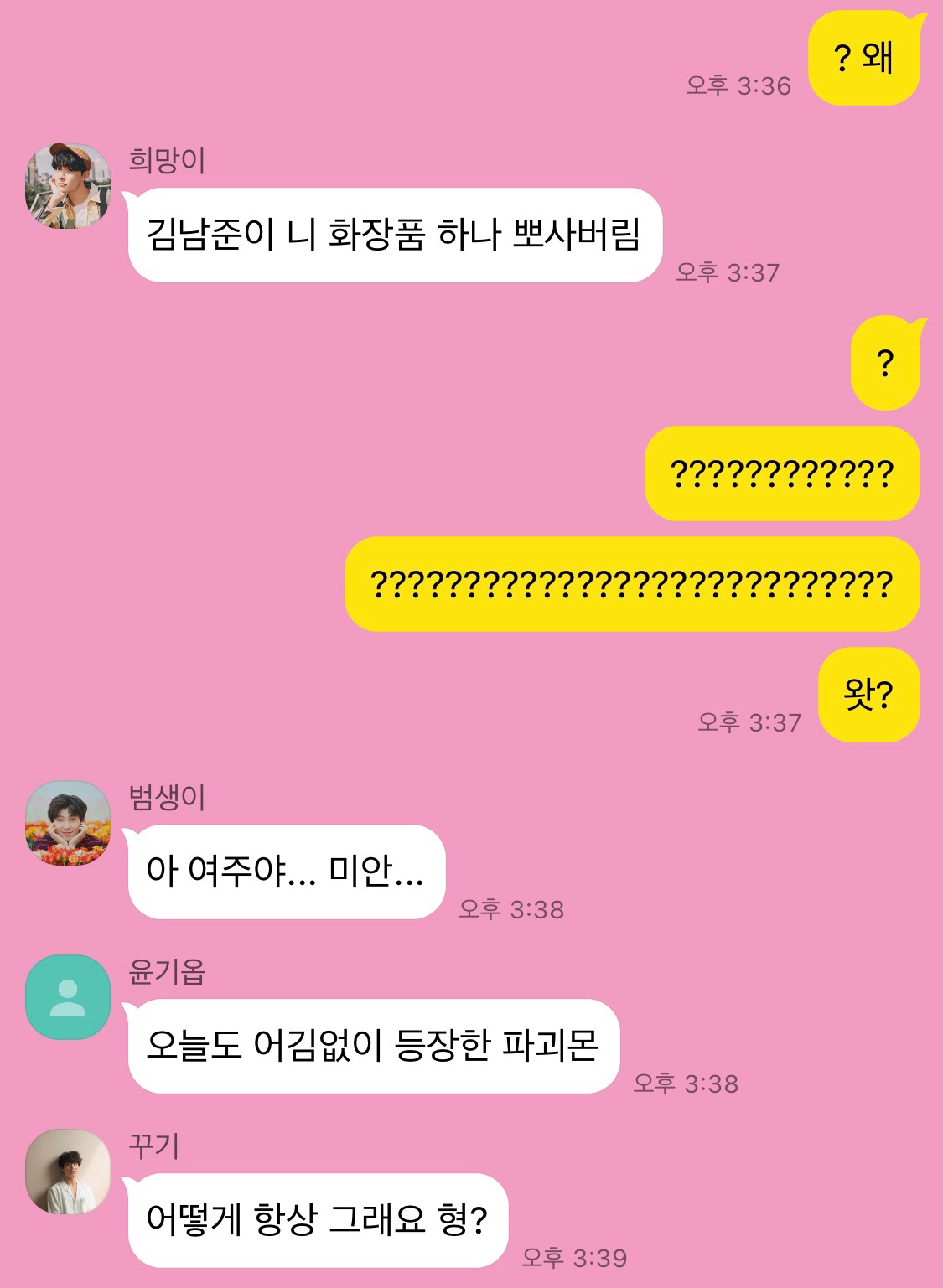Tap 윤기옵's default profile avatar
The height and width of the screenshot is (1288, 943).
(68, 997)
